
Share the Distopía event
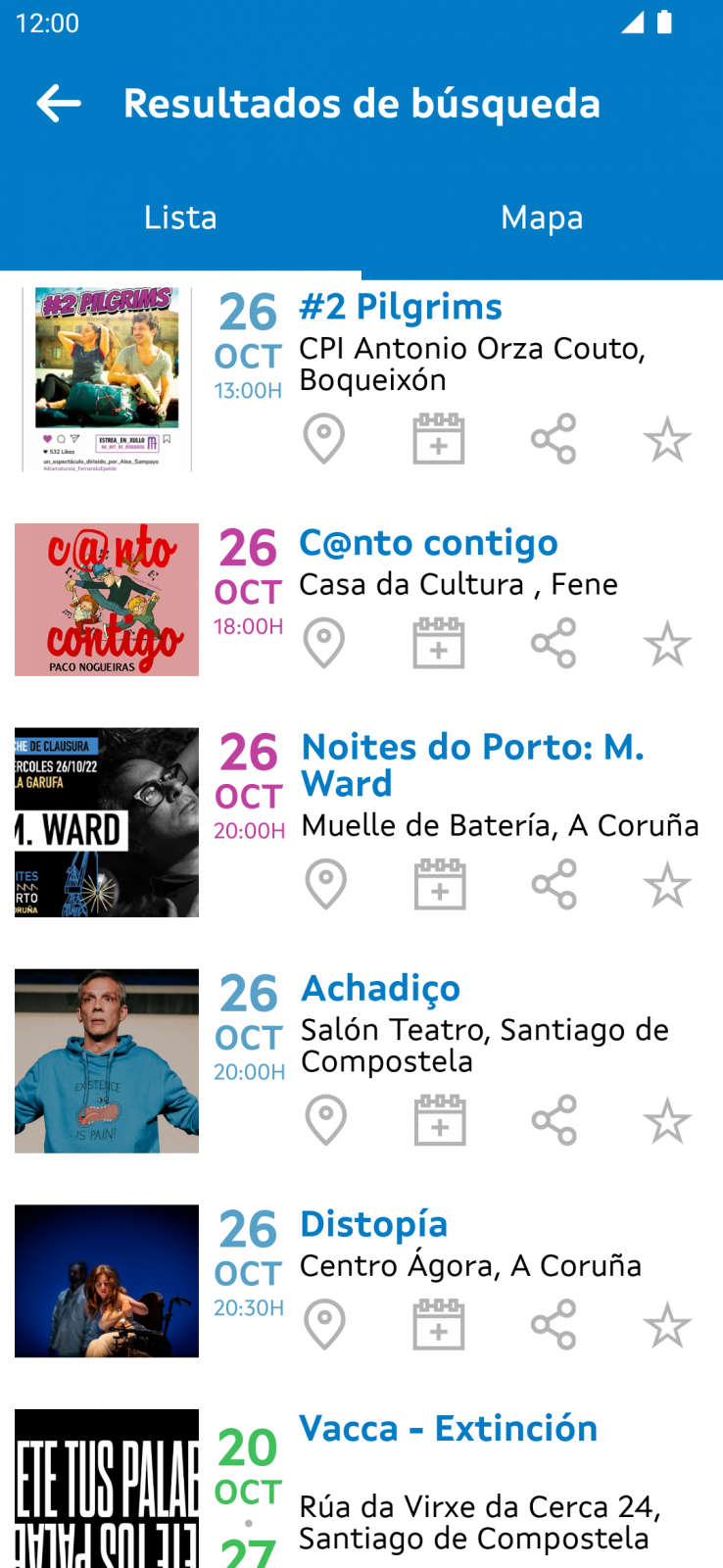(554, 1325)
